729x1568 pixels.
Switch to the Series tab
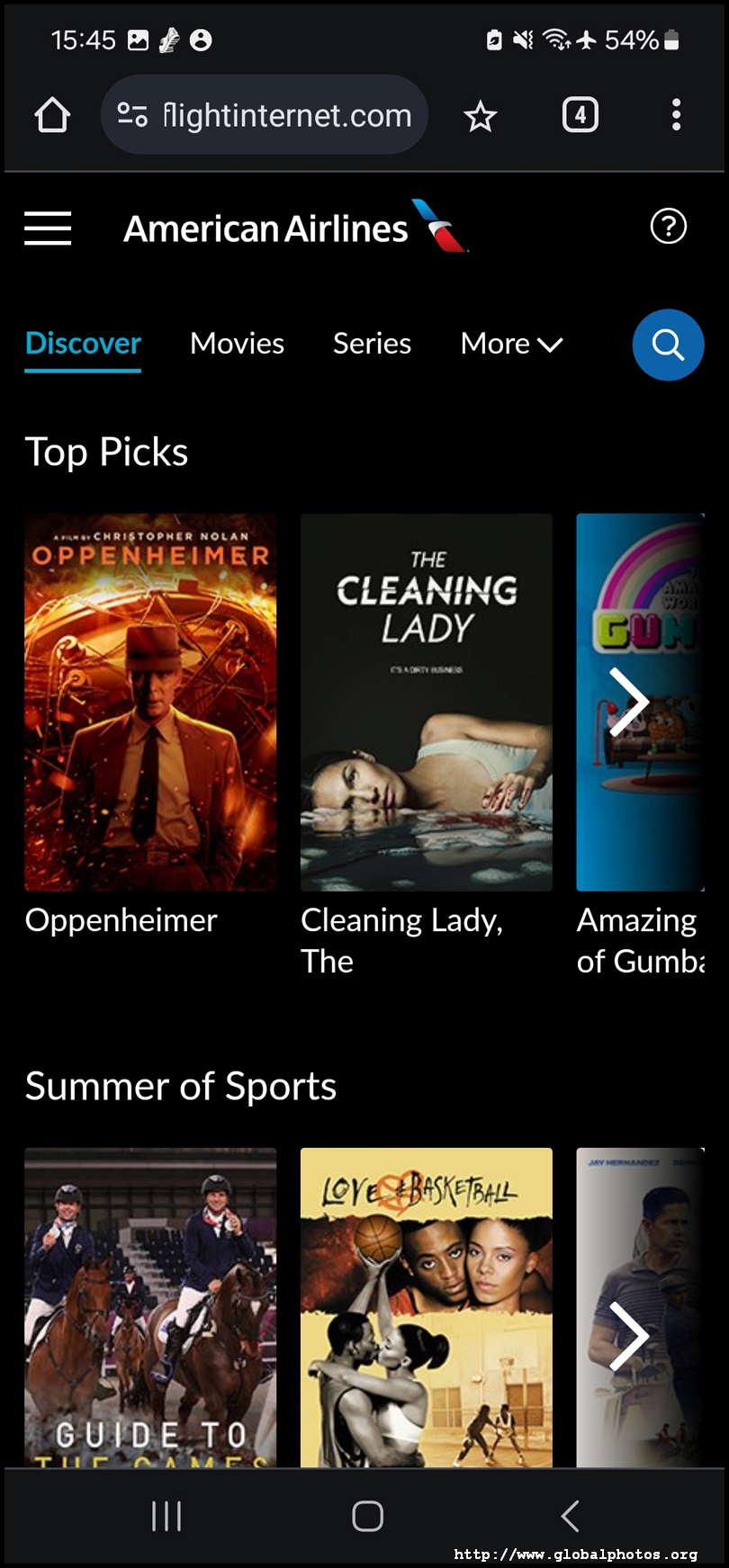point(372,344)
